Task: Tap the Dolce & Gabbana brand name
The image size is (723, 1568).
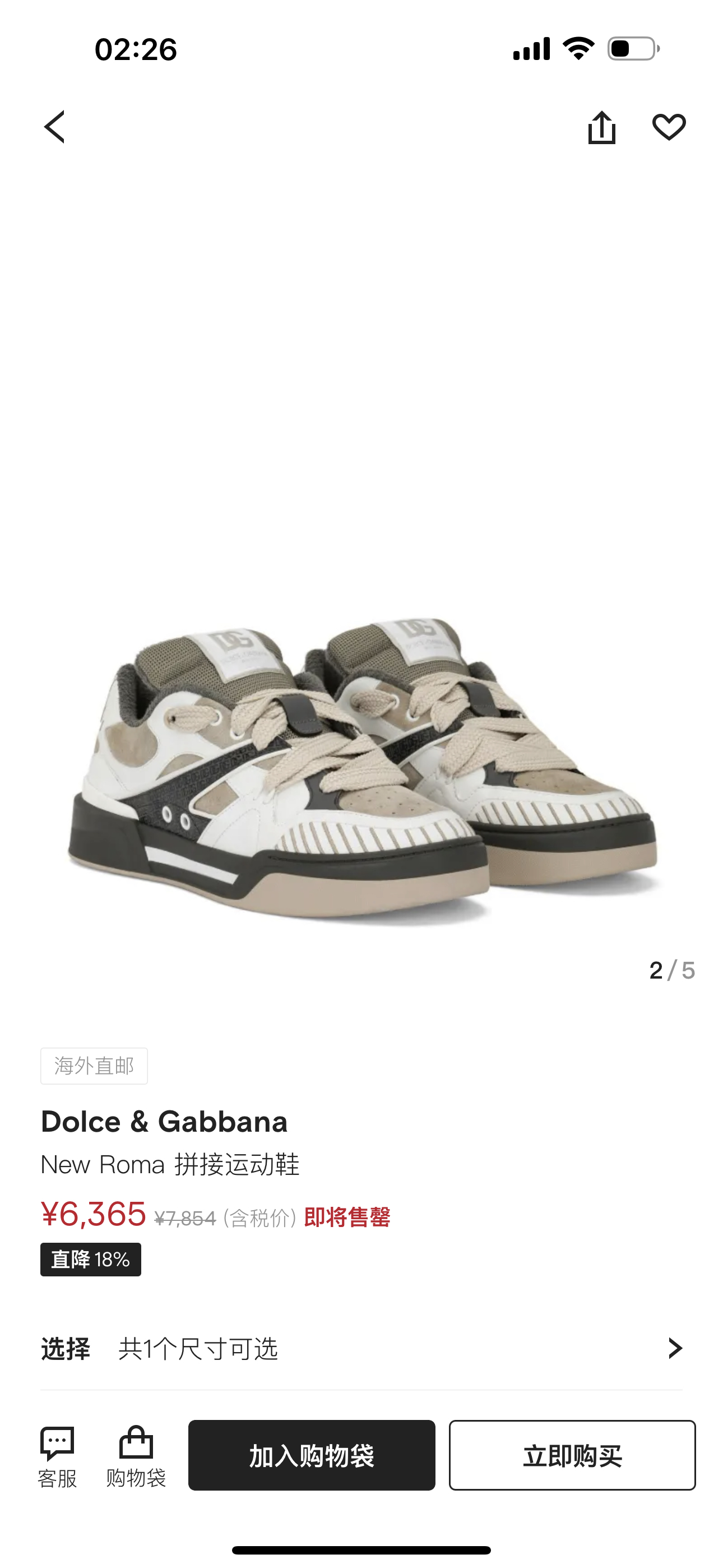Action: coord(165,1121)
